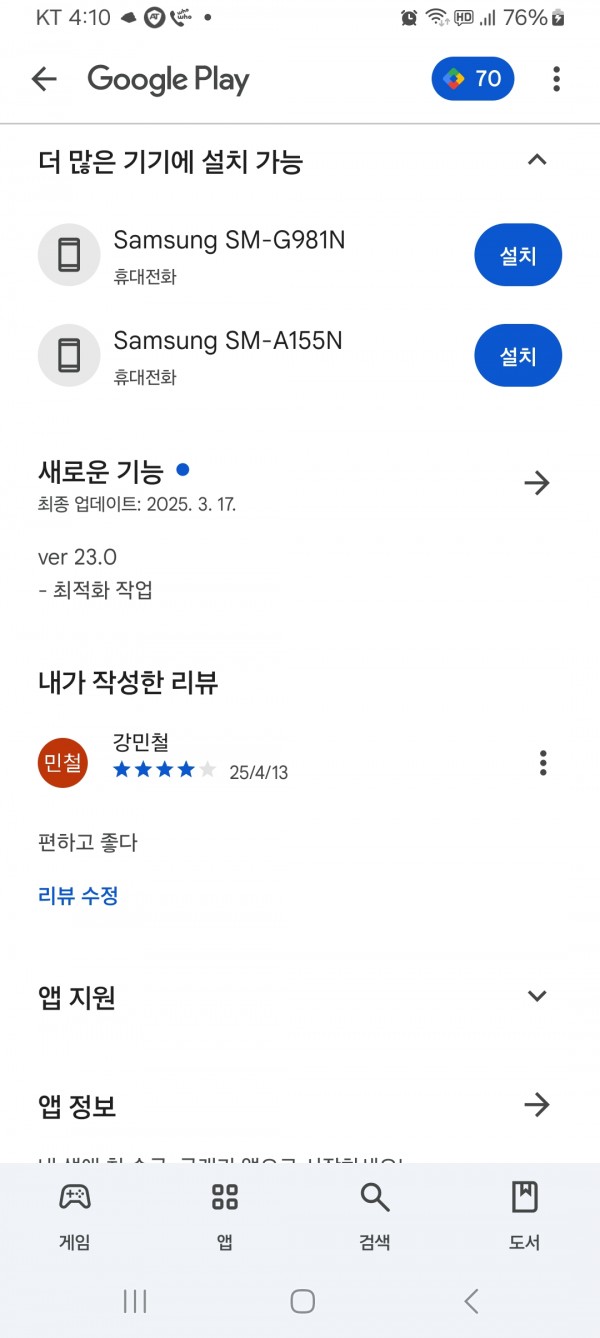
Task: Expand the 앱 지원 section
Action: 537,996
